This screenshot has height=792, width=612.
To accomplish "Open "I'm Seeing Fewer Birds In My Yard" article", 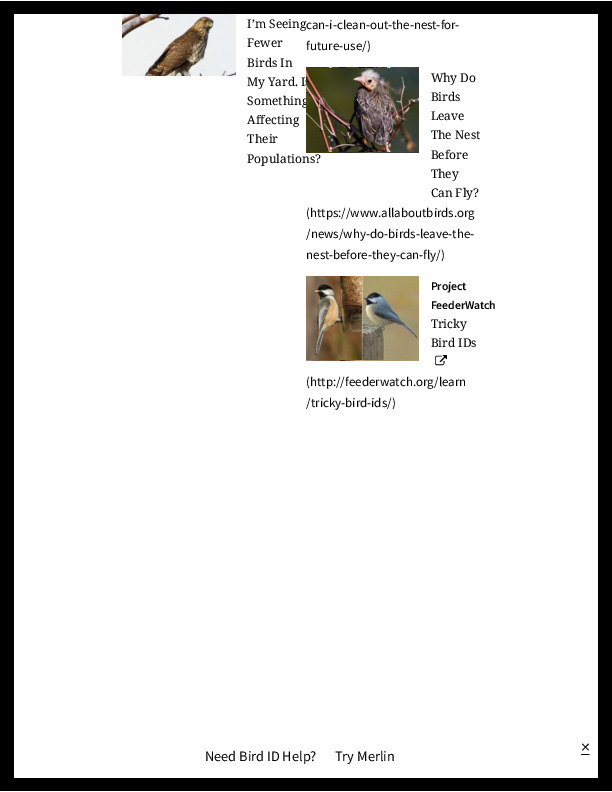I will (283, 91).
